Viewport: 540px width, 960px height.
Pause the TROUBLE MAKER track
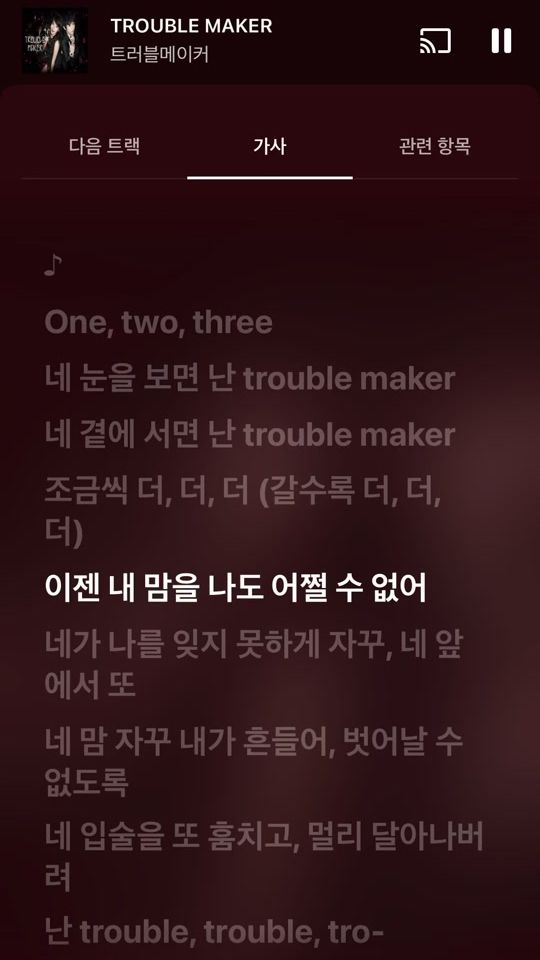[x=501, y=40]
